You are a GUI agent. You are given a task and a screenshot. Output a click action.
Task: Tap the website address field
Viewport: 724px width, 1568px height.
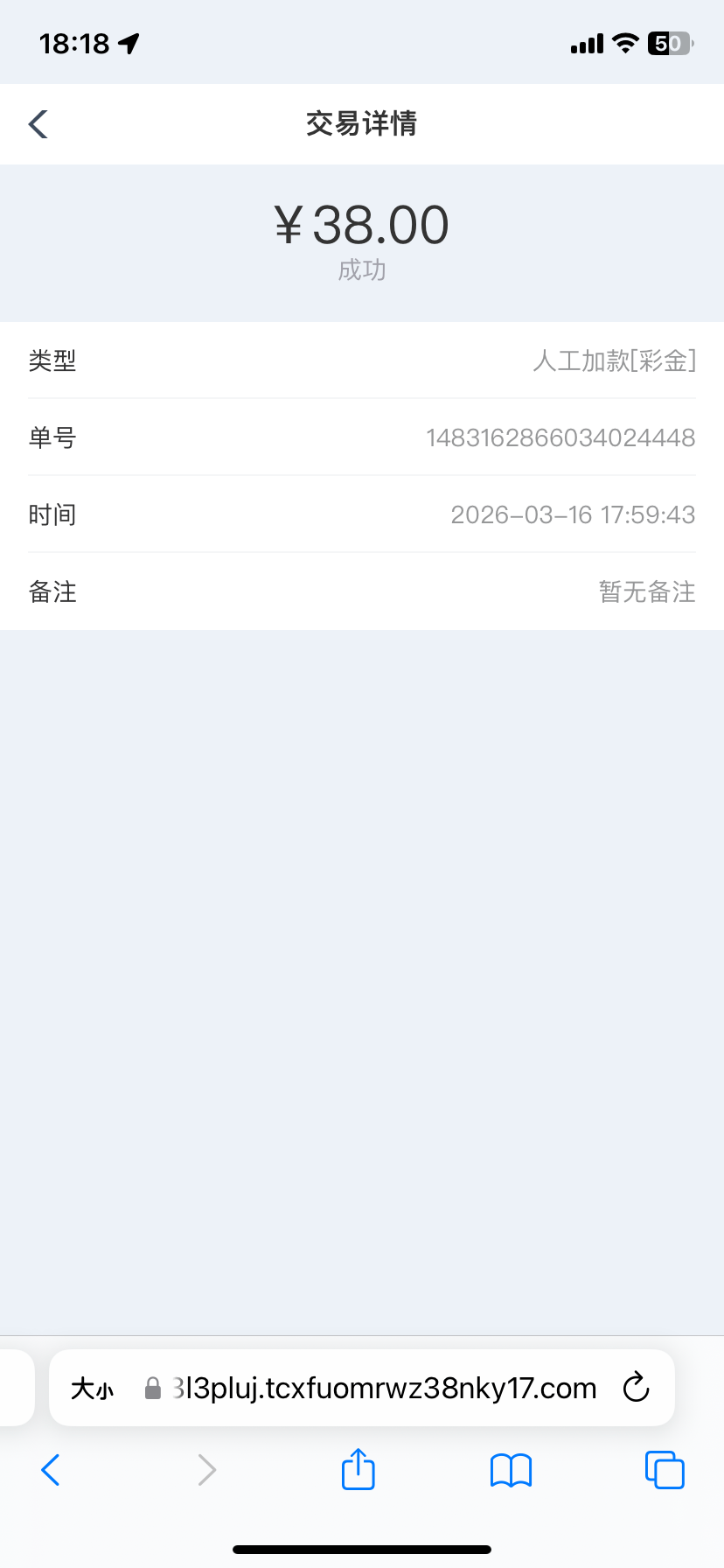(385, 1389)
